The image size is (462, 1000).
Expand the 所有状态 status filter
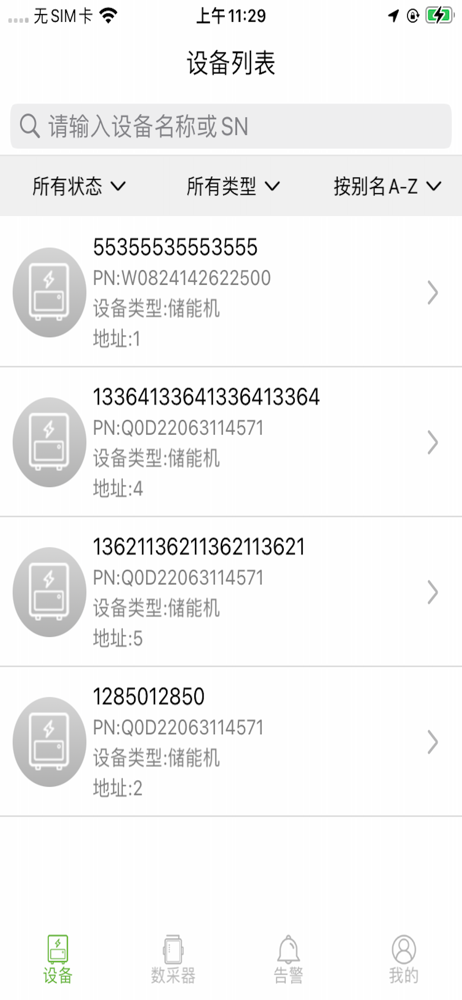click(x=79, y=186)
